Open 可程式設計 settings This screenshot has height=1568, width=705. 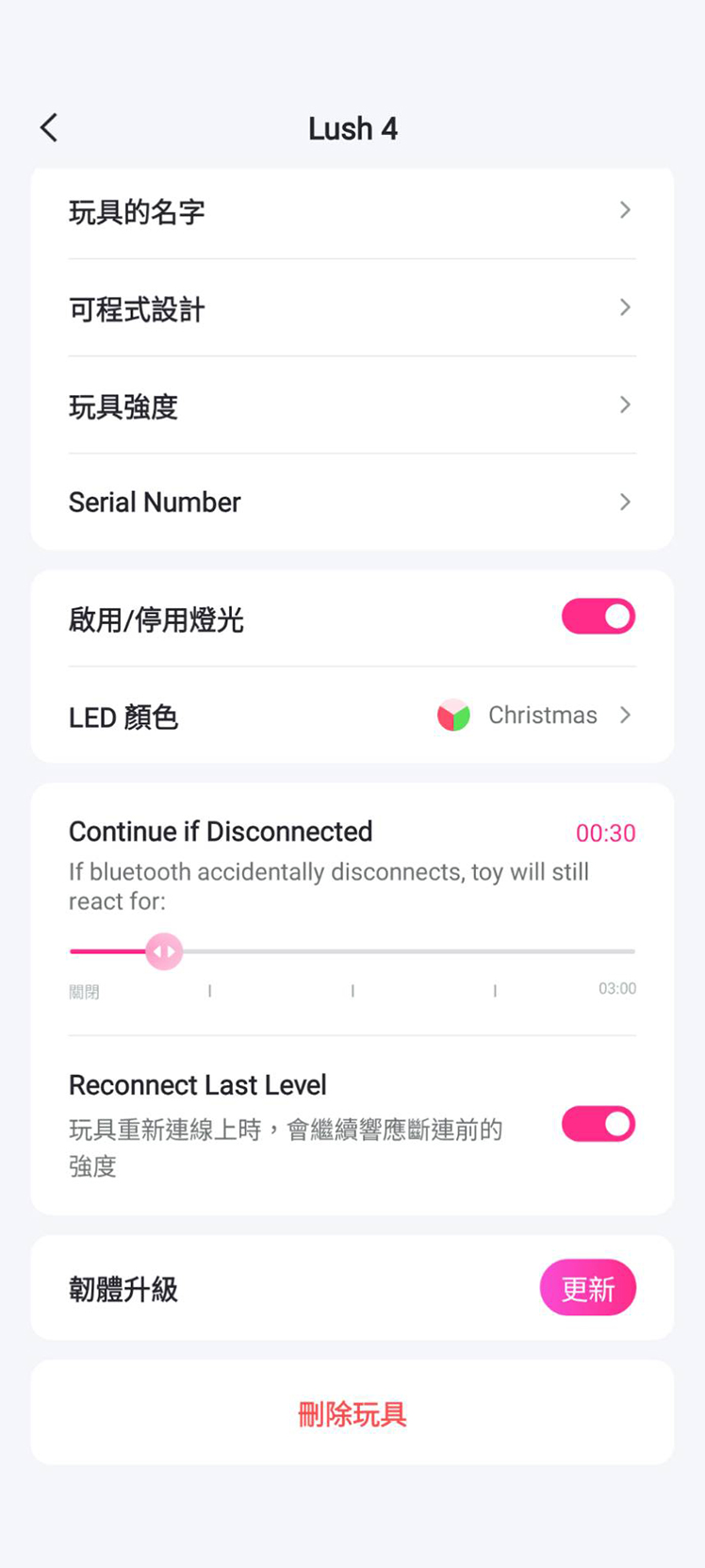(x=352, y=308)
